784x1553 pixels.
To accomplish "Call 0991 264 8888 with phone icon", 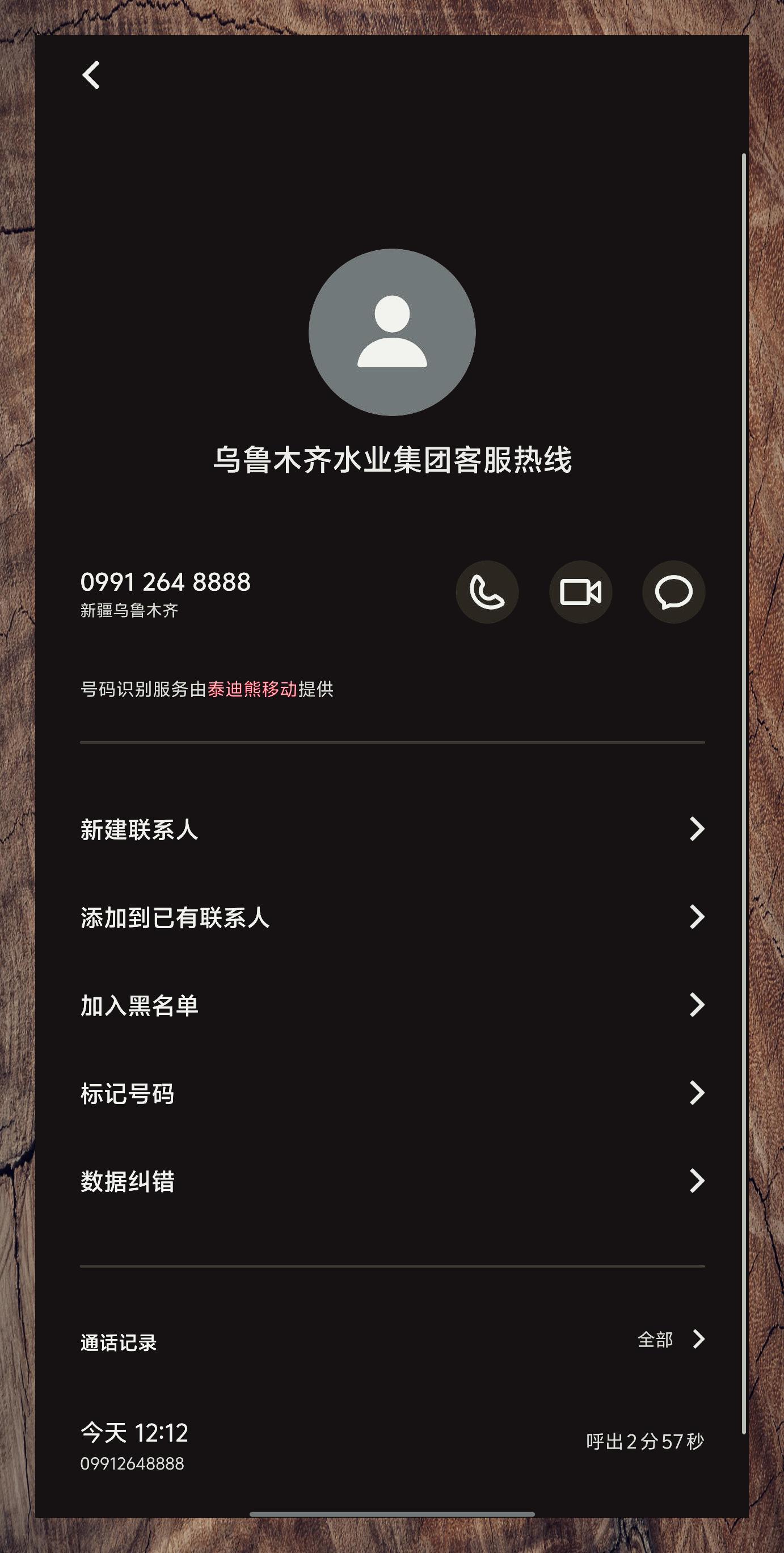I will [487, 591].
